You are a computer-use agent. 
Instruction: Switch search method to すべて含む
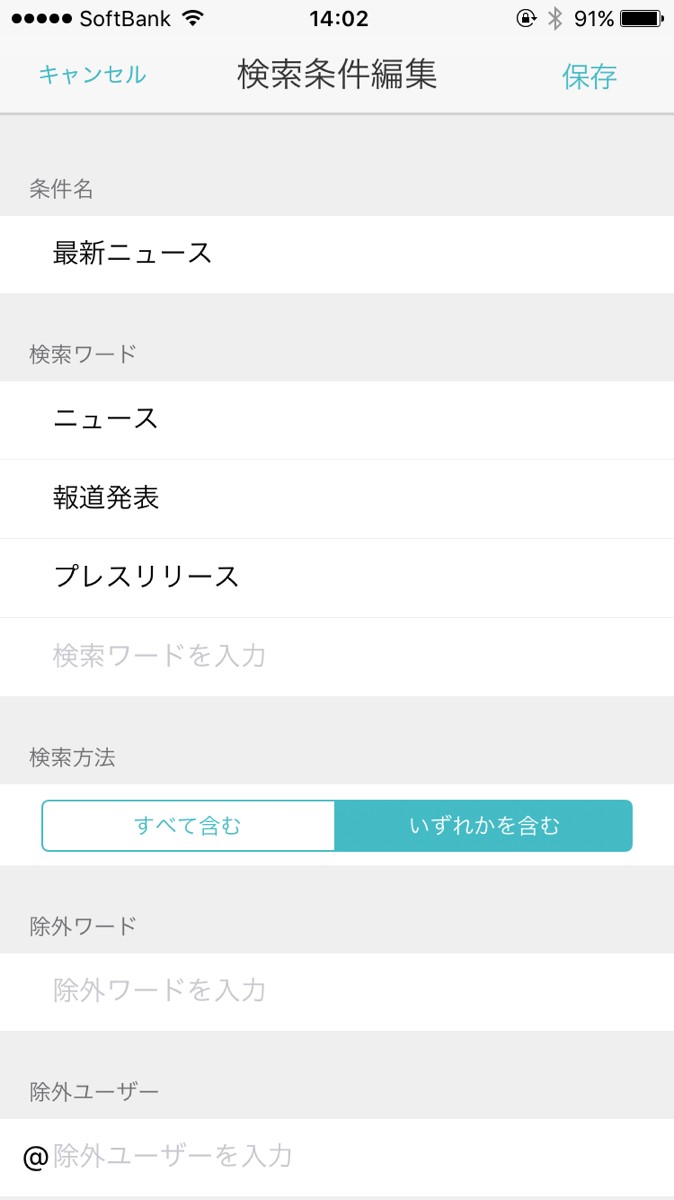(188, 826)
